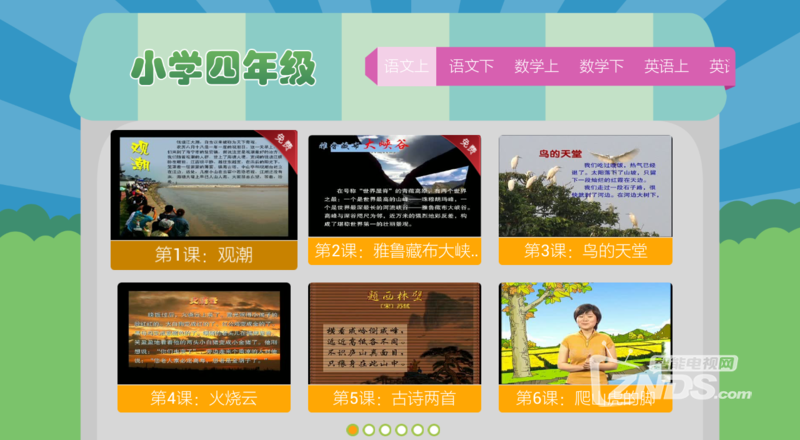Viewport: 800px width, 440px height.
Task: View lesson 第5课：古诗两首
Action: tap(394, 345)
